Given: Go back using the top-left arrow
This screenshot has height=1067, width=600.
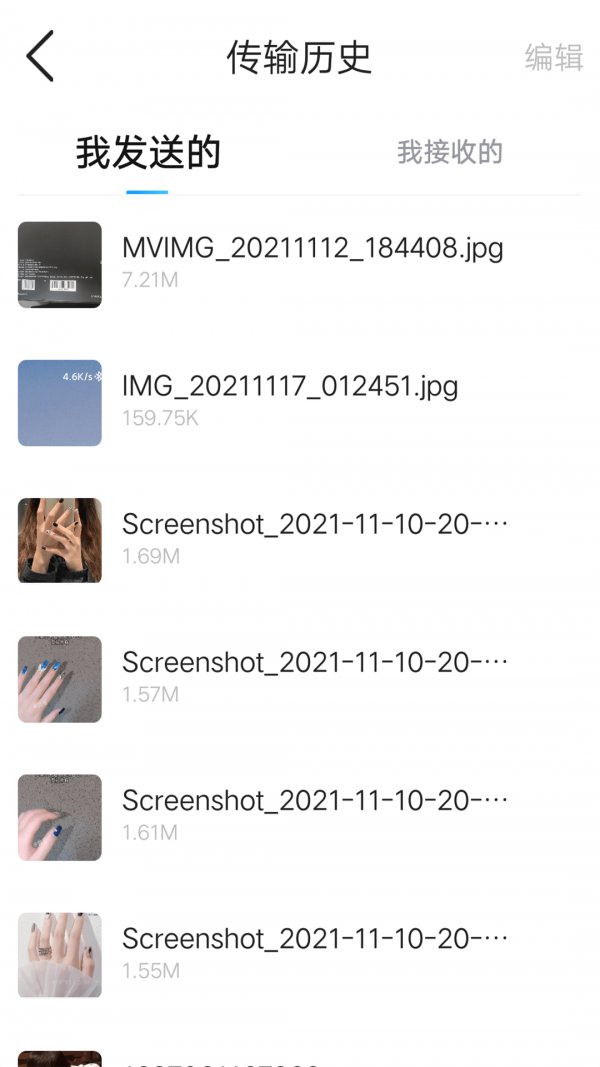Looking at the screenshot, I should pos(40,57).
